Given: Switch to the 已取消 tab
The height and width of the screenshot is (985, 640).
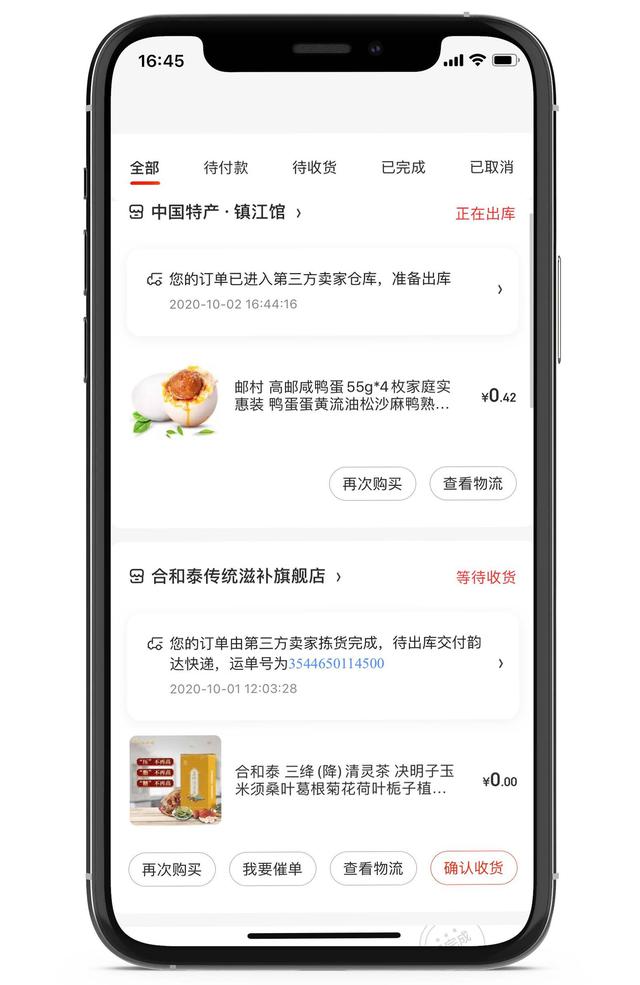Looking at the screenshot, I should 491,168.
